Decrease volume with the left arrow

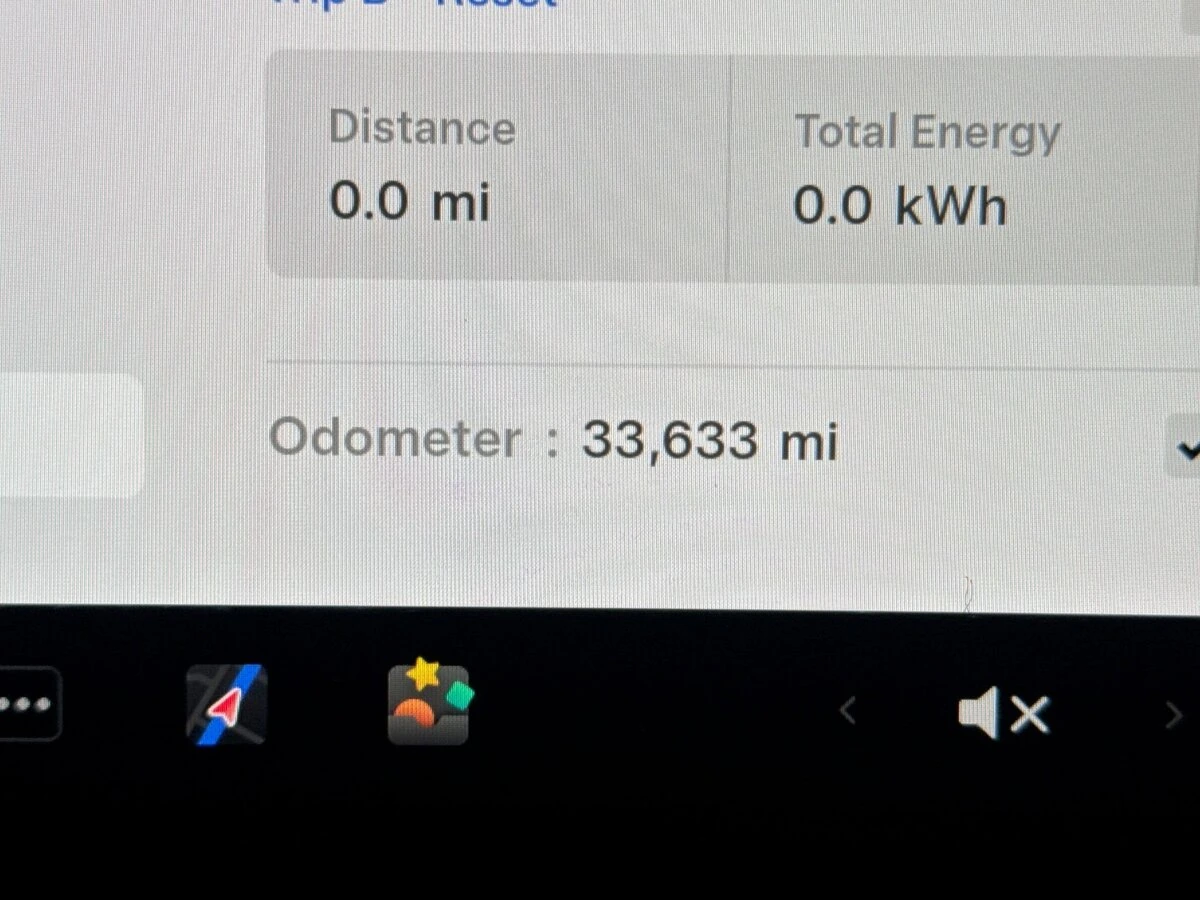click(x=848, y=712)
